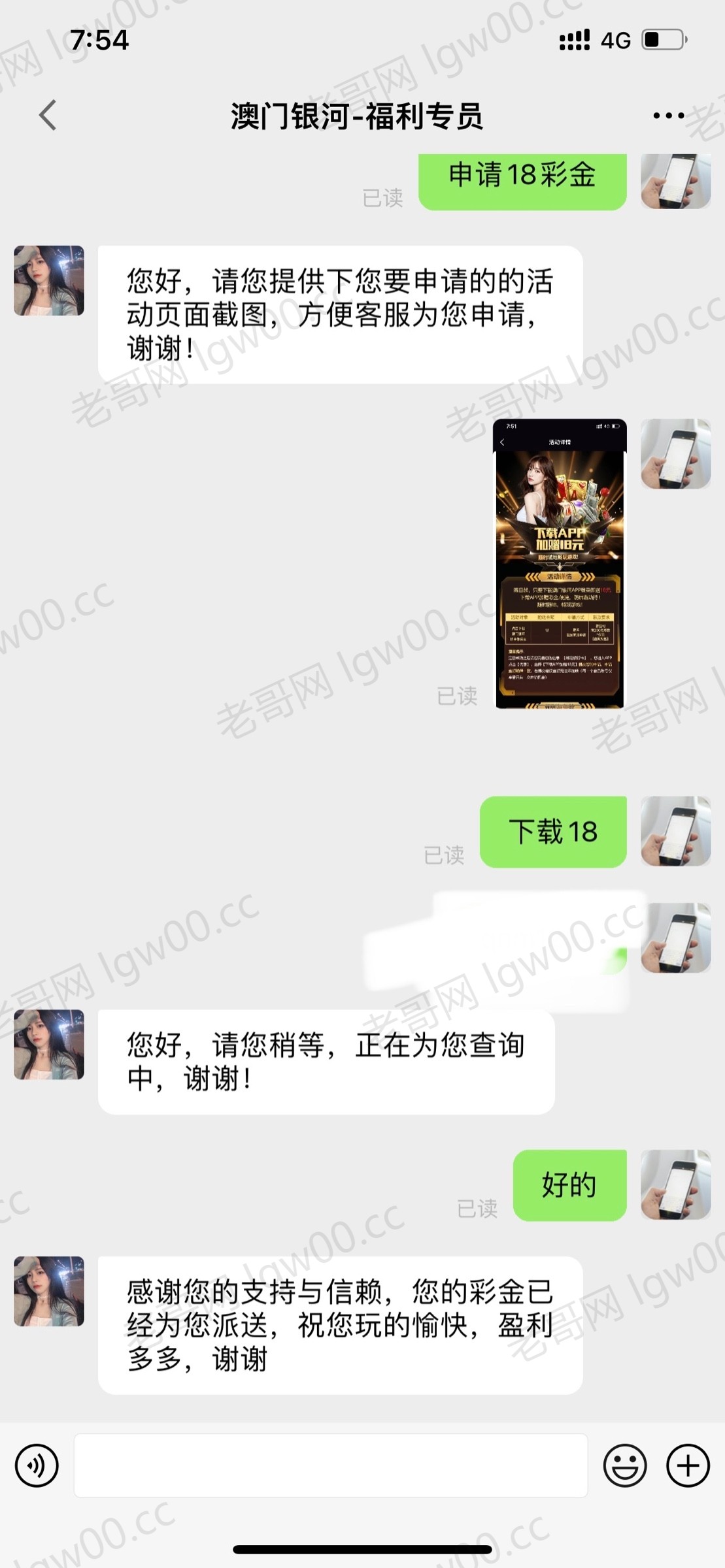Focus the message text field
Image resolution: width=725 pixels, height=1568 pixels.
pyautogui.click(x=330, y=1465)
